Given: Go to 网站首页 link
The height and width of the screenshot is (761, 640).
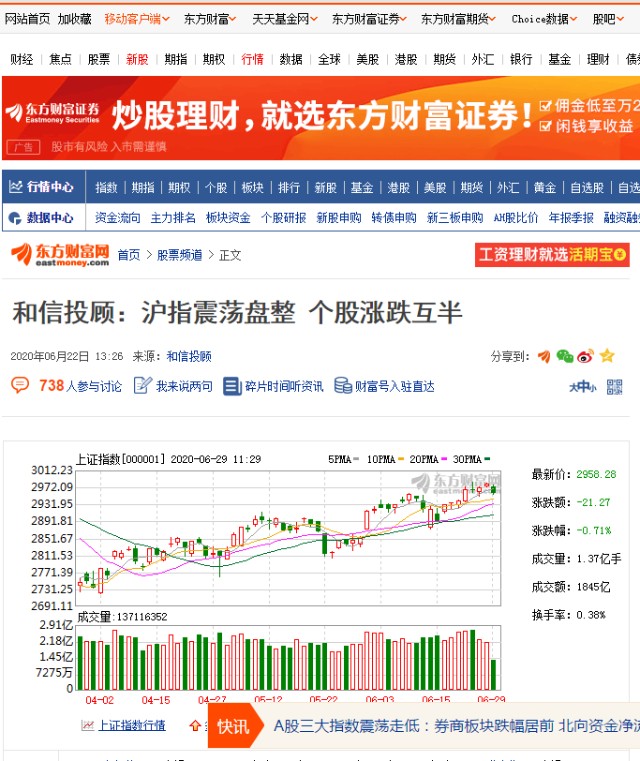Looking at the screenshot, I should pyautogui.click(x=27, y=19).
